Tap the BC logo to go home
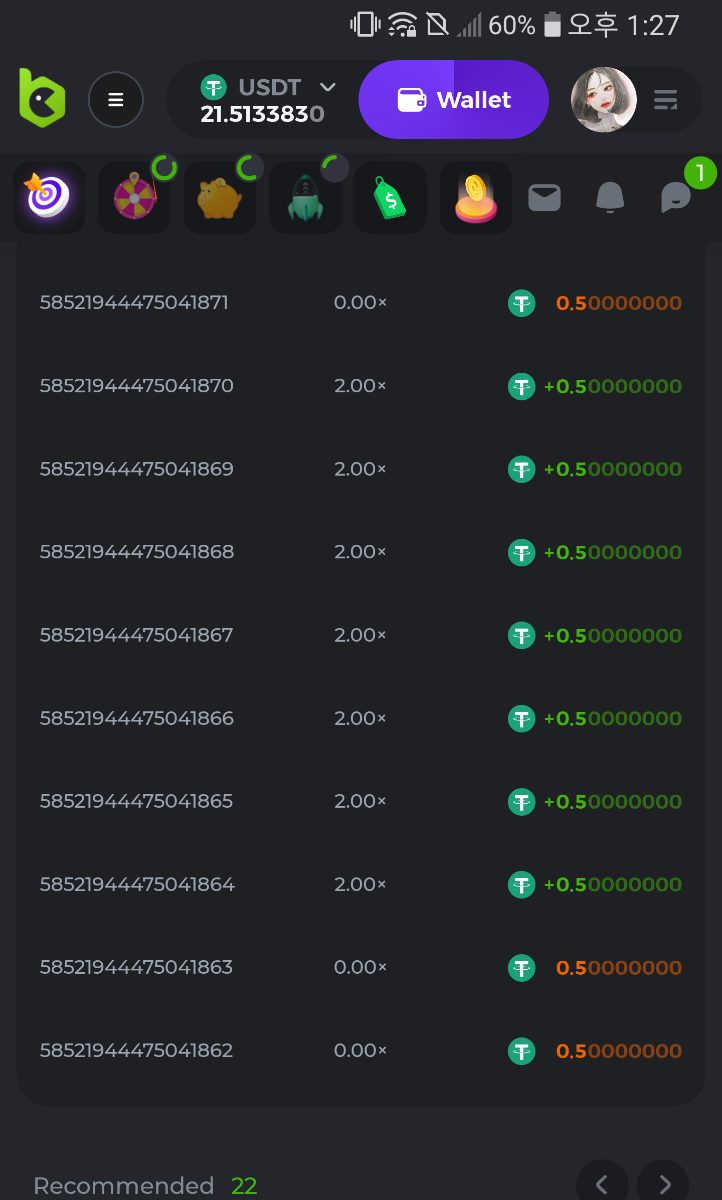 coord(42,98)
